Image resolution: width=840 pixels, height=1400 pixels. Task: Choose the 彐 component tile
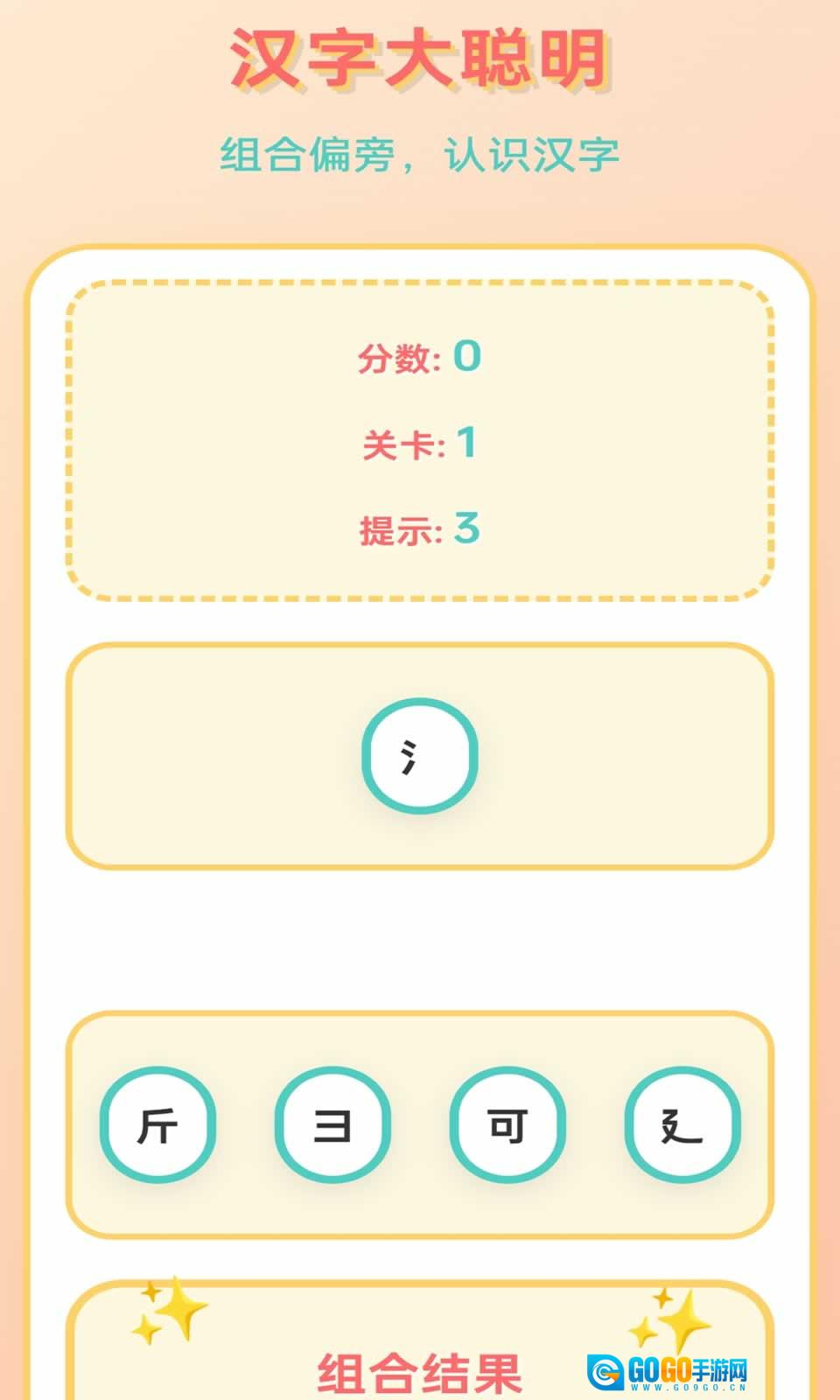332,1124
